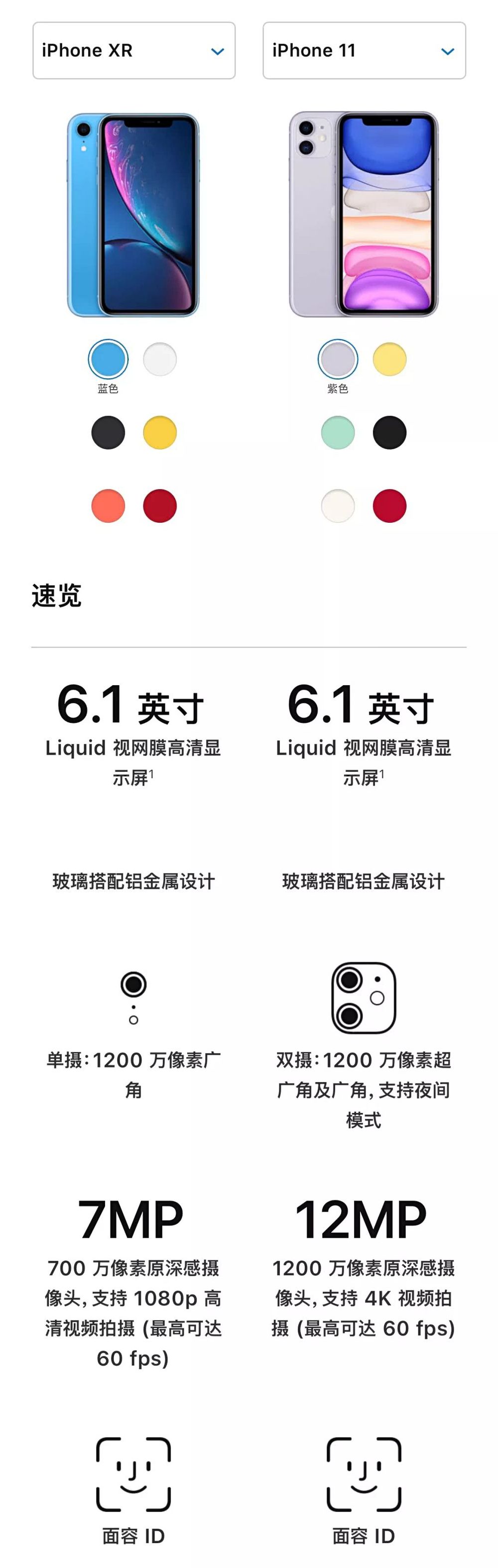Pick the red color for iPhone 11
The image size is (498, 1568).
(389, 506)
